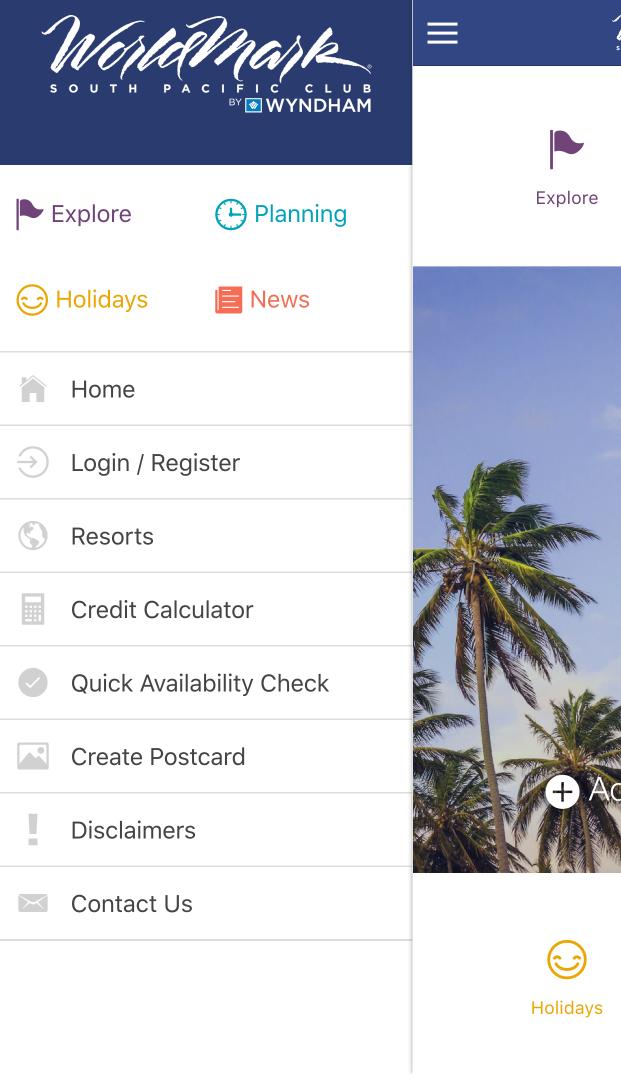Open the Planning shortcut
Viewport: 621px width, 1074px height.
(281, 214)
